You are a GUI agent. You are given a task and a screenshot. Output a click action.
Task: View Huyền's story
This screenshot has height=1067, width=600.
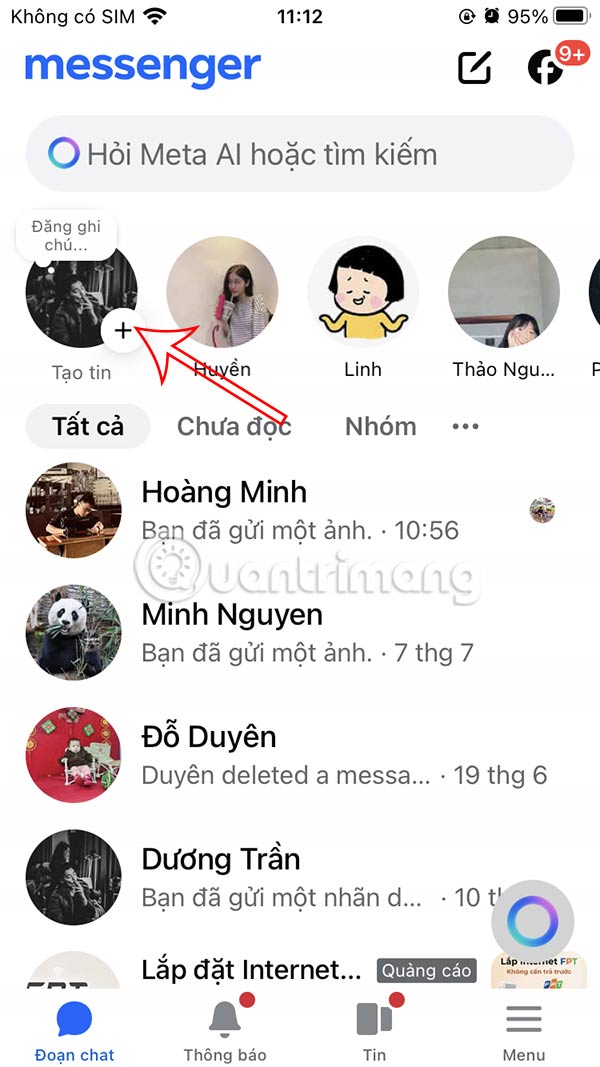coord(222,292)
